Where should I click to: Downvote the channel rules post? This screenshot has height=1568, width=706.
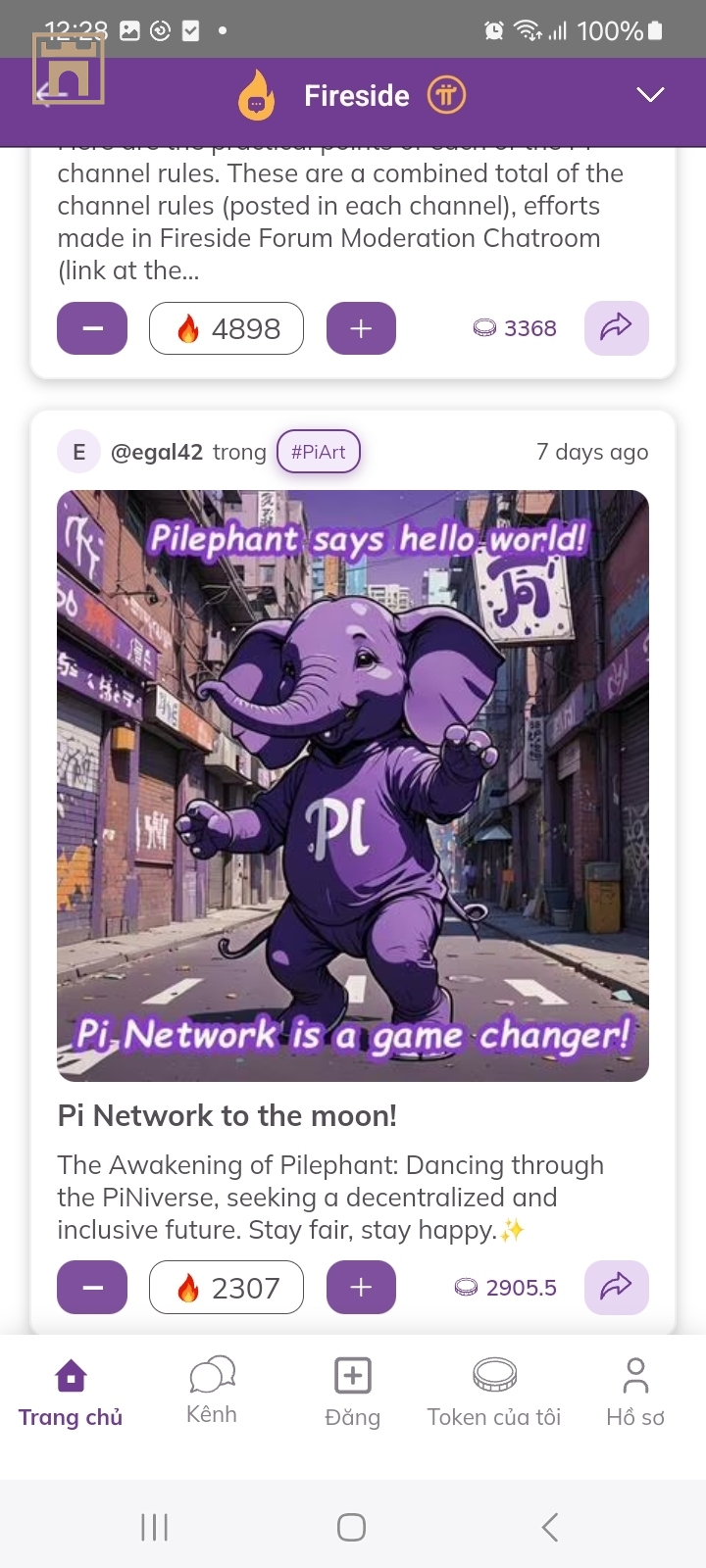coord(92,328)
